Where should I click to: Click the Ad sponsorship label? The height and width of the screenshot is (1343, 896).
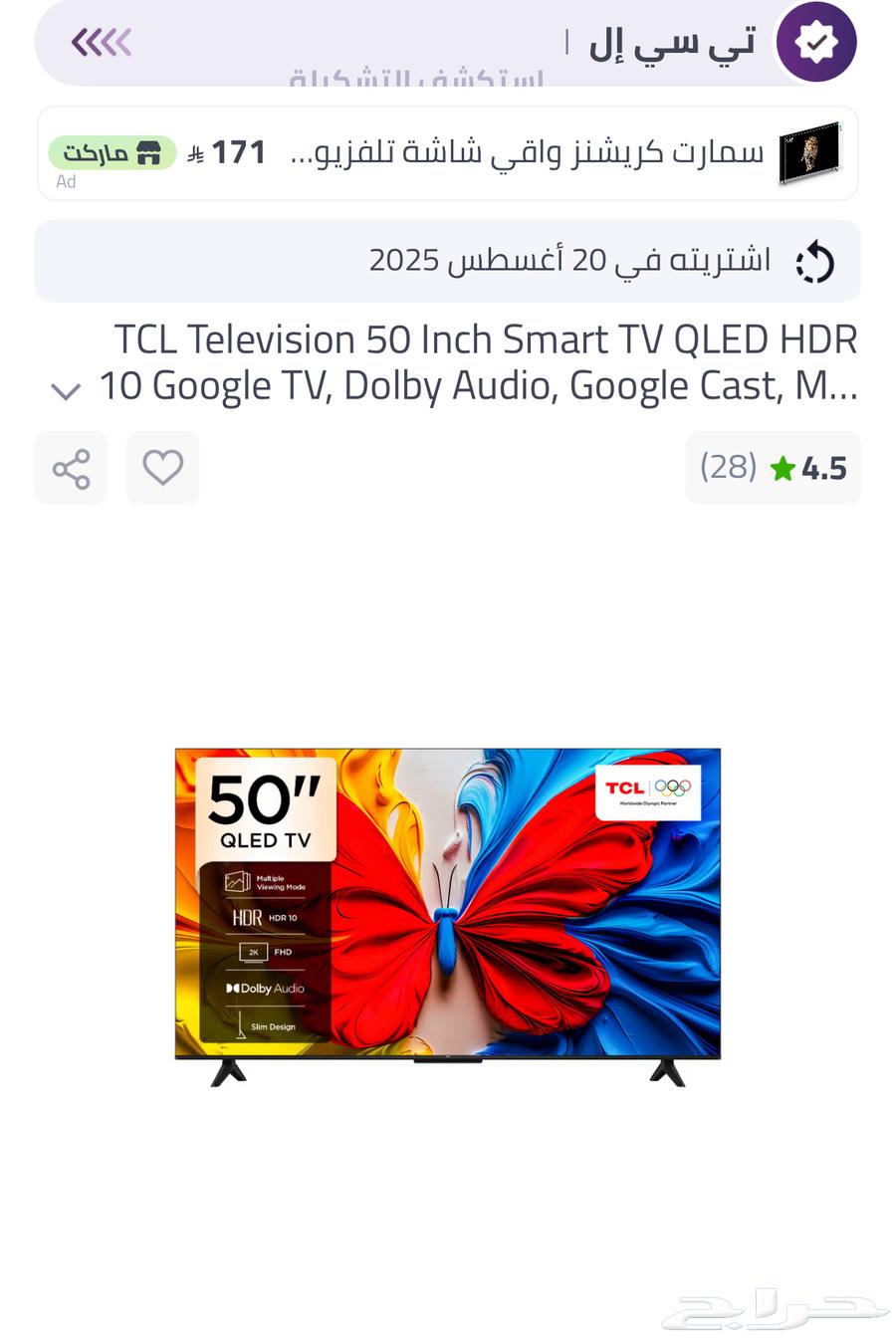(66, 181)
